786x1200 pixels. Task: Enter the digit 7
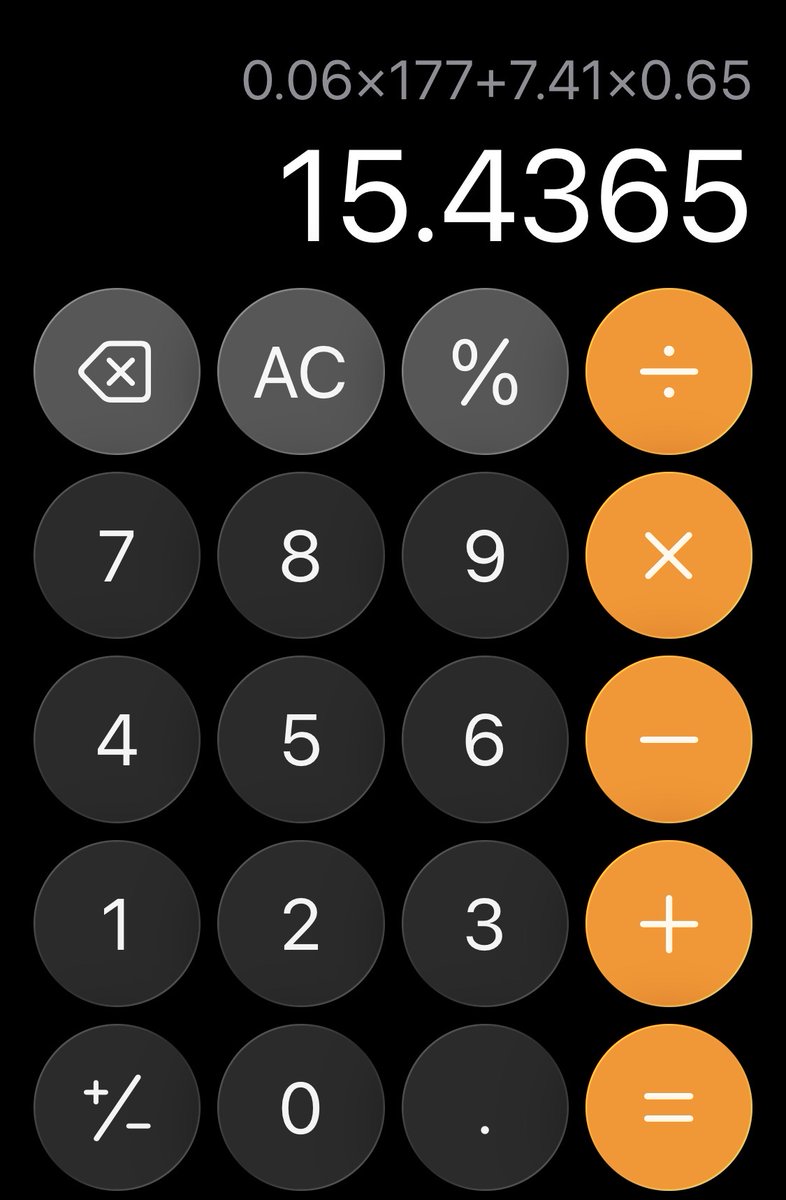click(116, 557)
